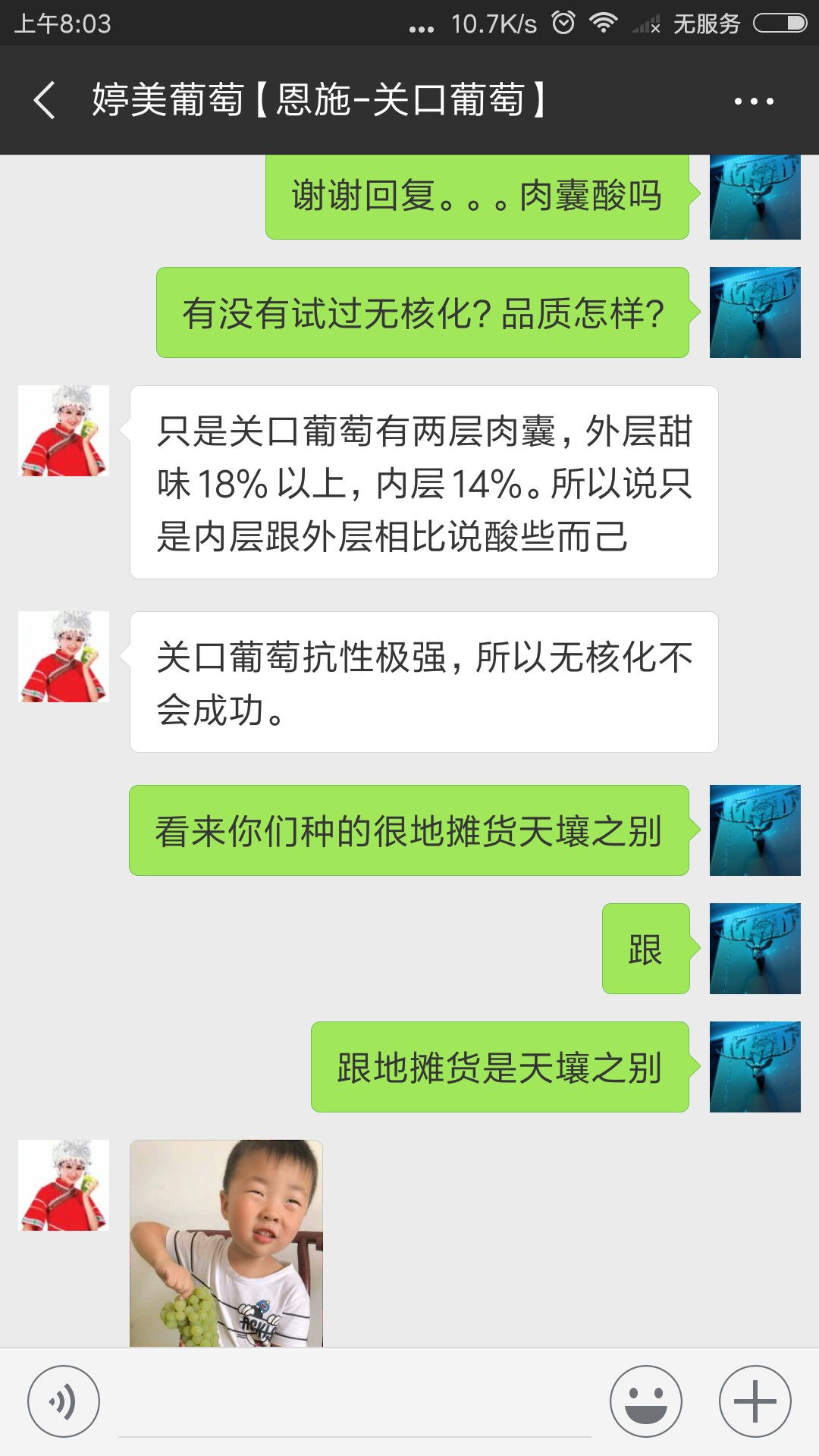Go back from the 婷美葡萄 chat
The width and height of the screenshot is (819, 1456).
pos(44,101)
